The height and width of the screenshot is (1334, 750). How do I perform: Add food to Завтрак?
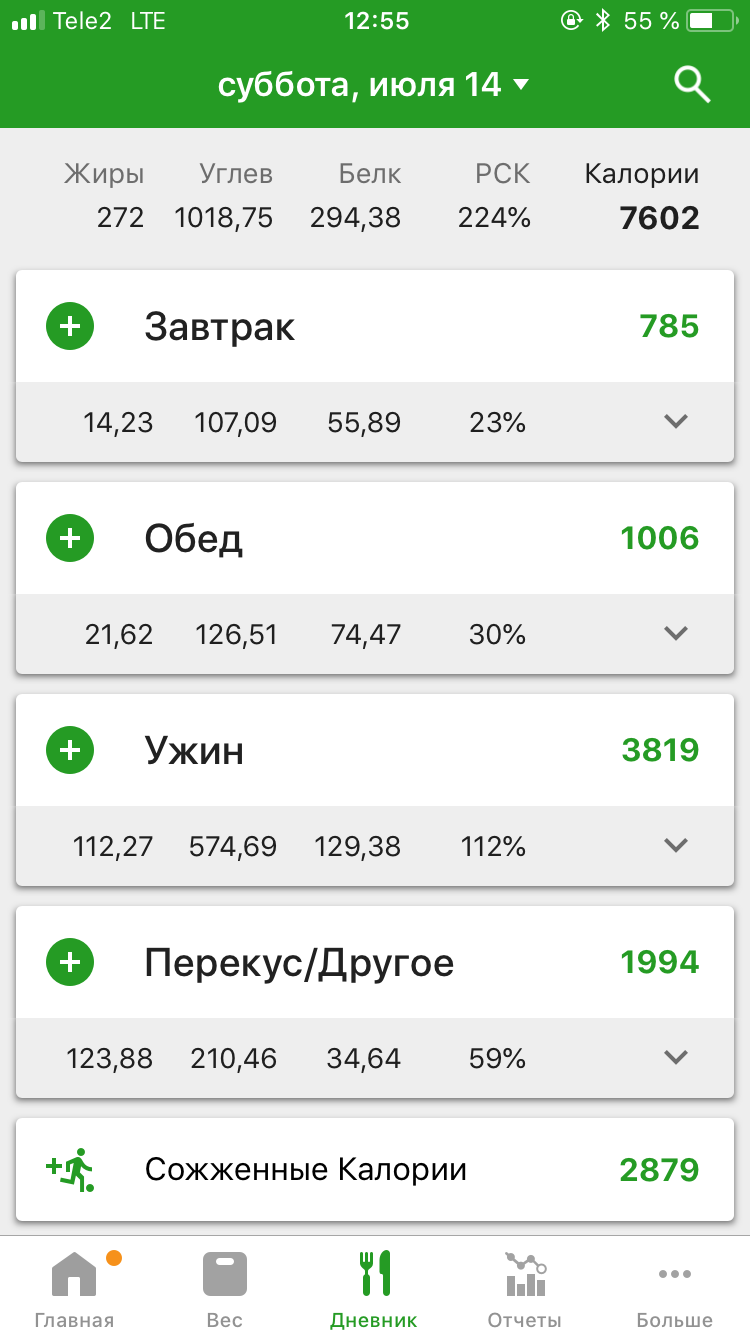70,326
